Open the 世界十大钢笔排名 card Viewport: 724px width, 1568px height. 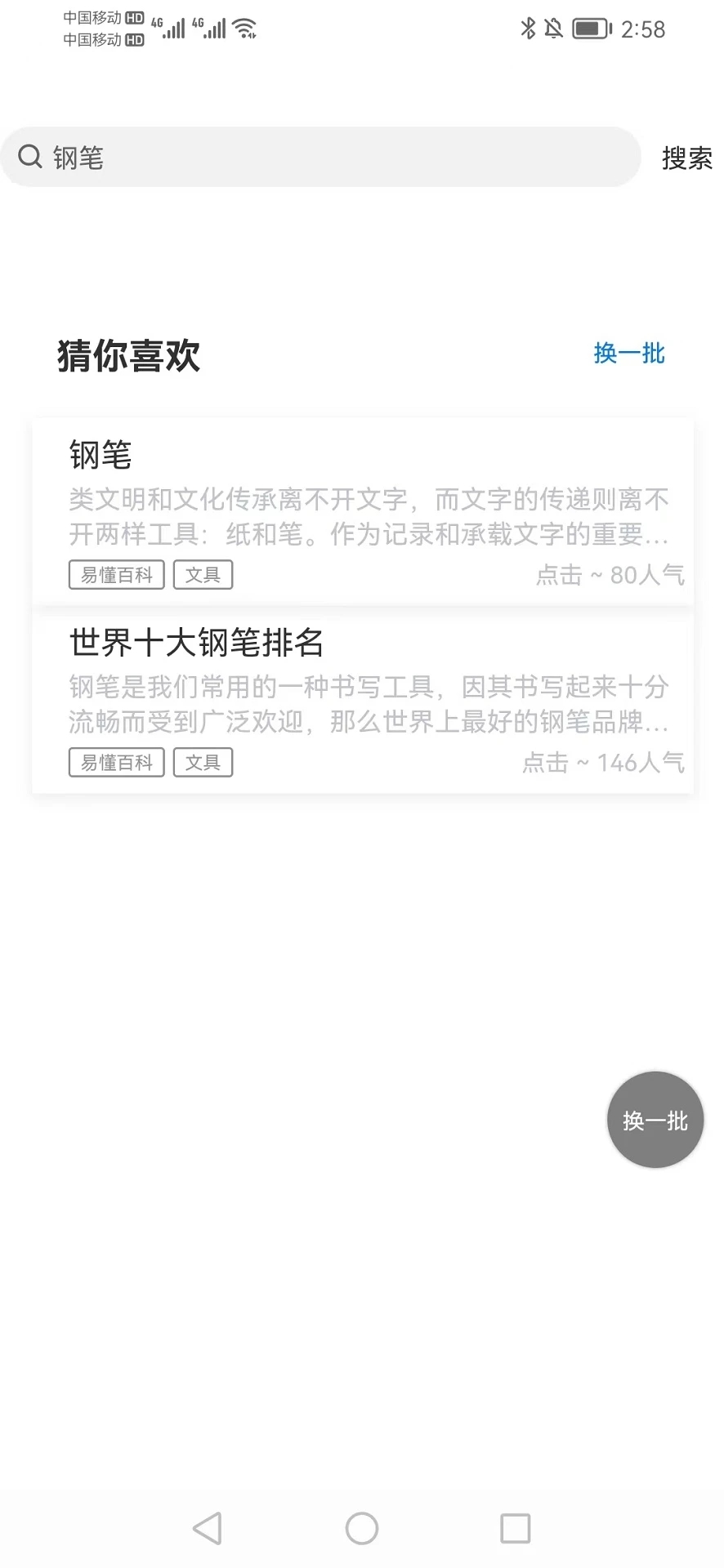(x=363, y=701)
